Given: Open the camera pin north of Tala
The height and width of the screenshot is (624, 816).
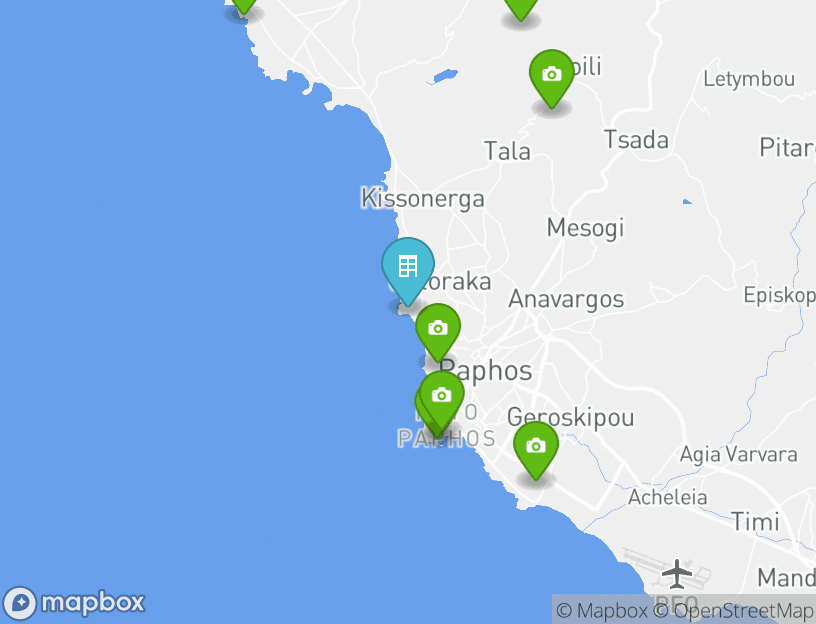Looking at the screenshot, I should pyautogui.click(x=551, y=75).
